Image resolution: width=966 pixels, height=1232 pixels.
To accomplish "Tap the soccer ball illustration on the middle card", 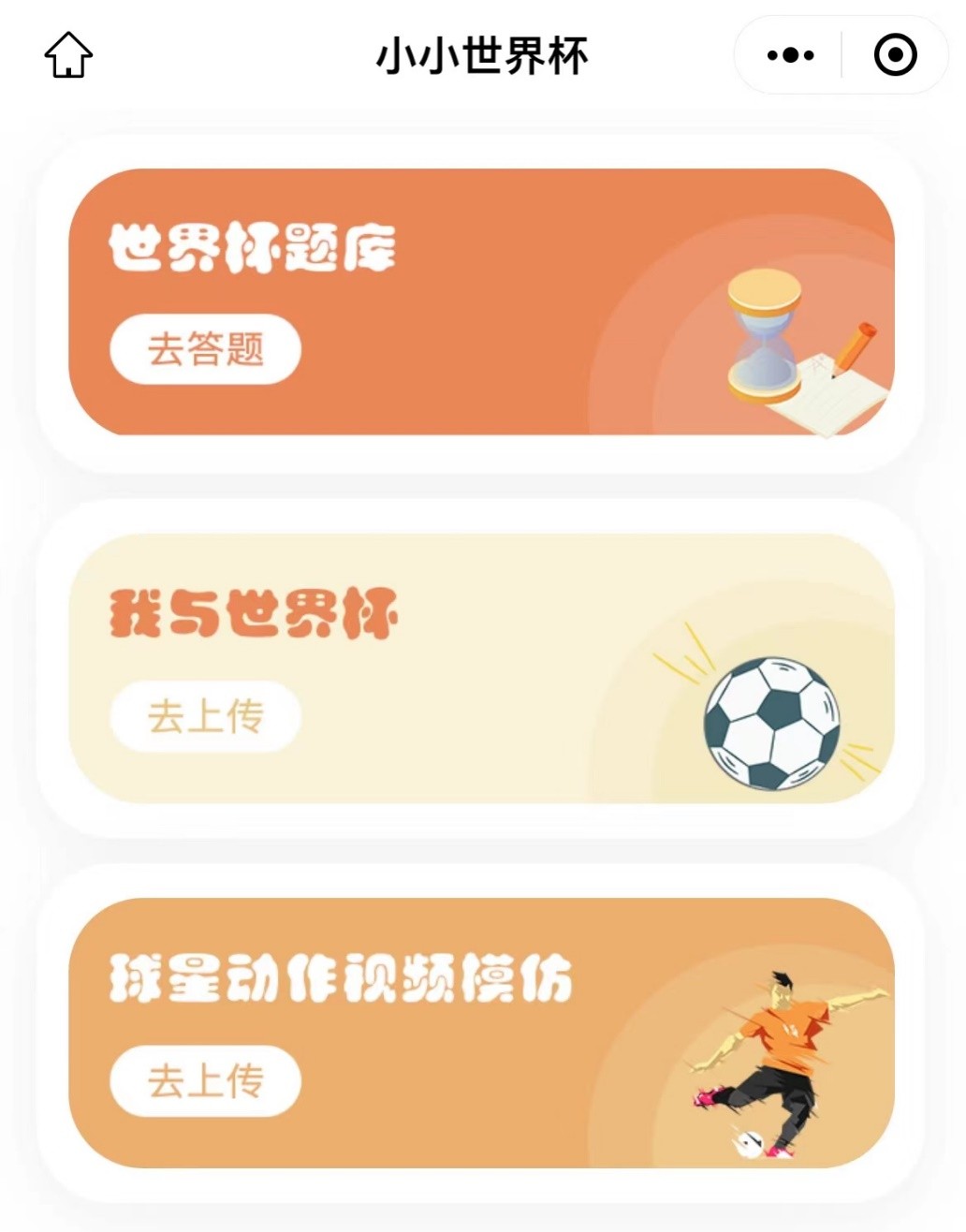I will (773, 723).
